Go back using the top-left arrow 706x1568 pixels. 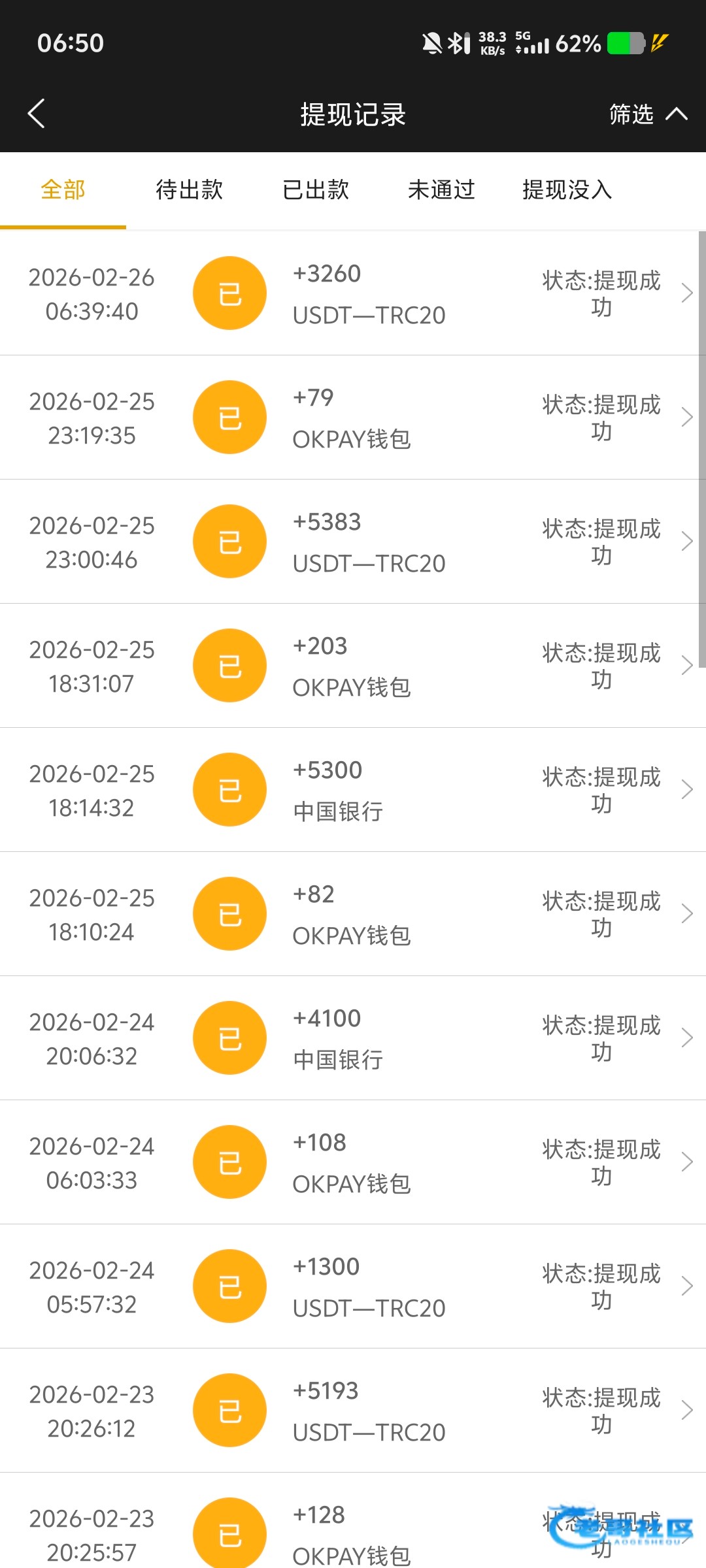click(x=37, y=114)
